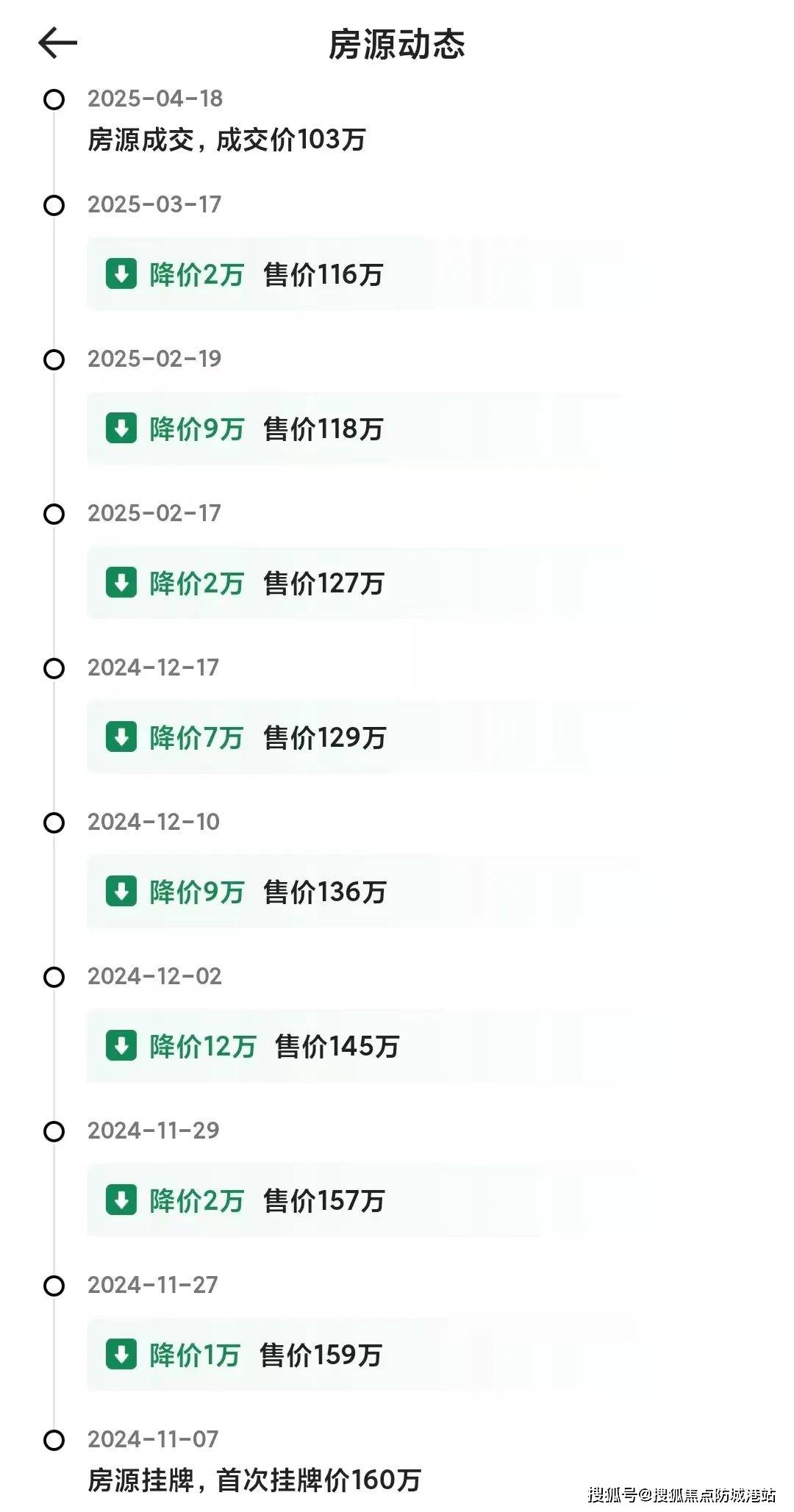This screenshot has height=1512, width=794.
Task: Go back from the 房源动态 page
Action: pyautogui.click(x=57, y=43)
